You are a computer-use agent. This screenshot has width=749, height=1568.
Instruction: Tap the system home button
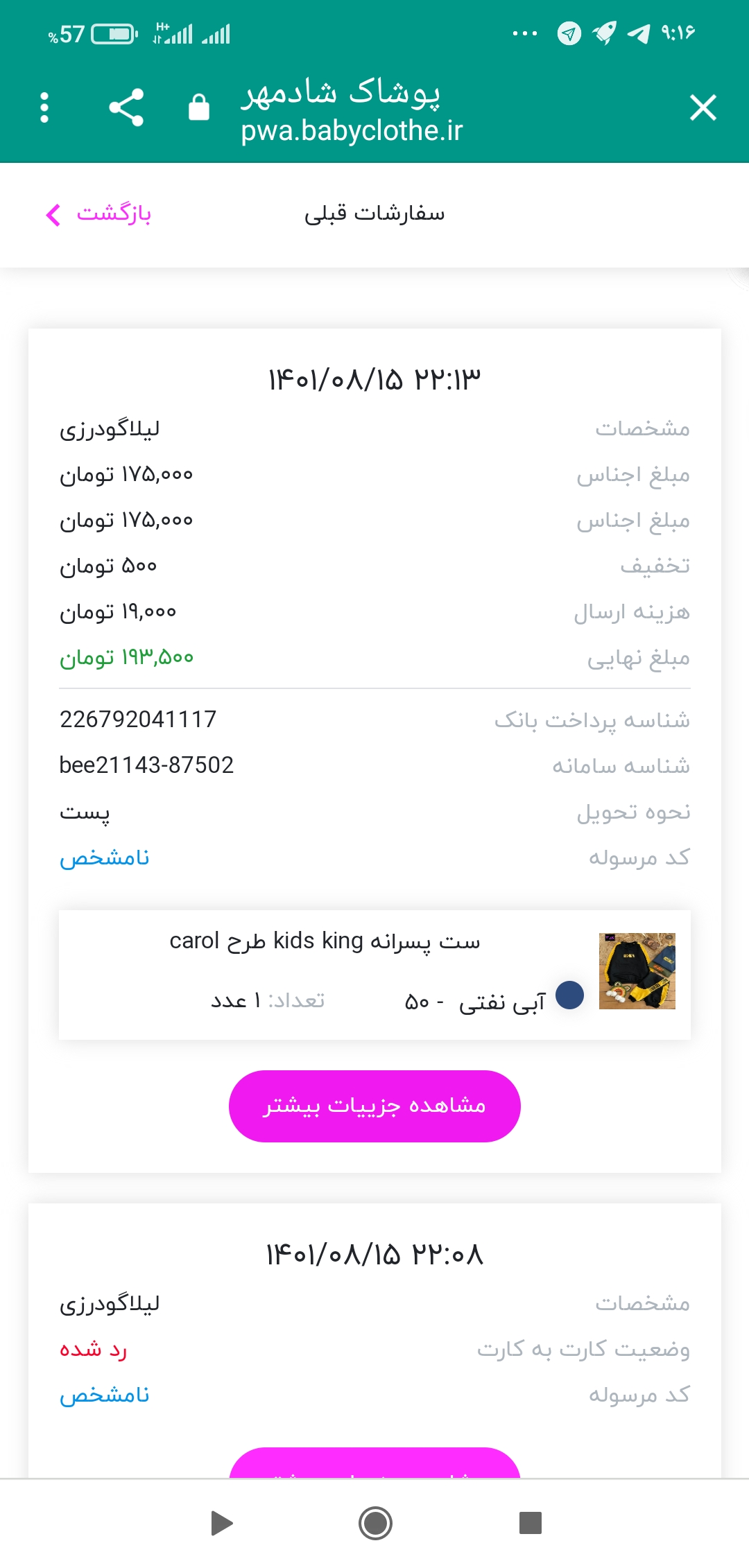tap(375, 1523)
